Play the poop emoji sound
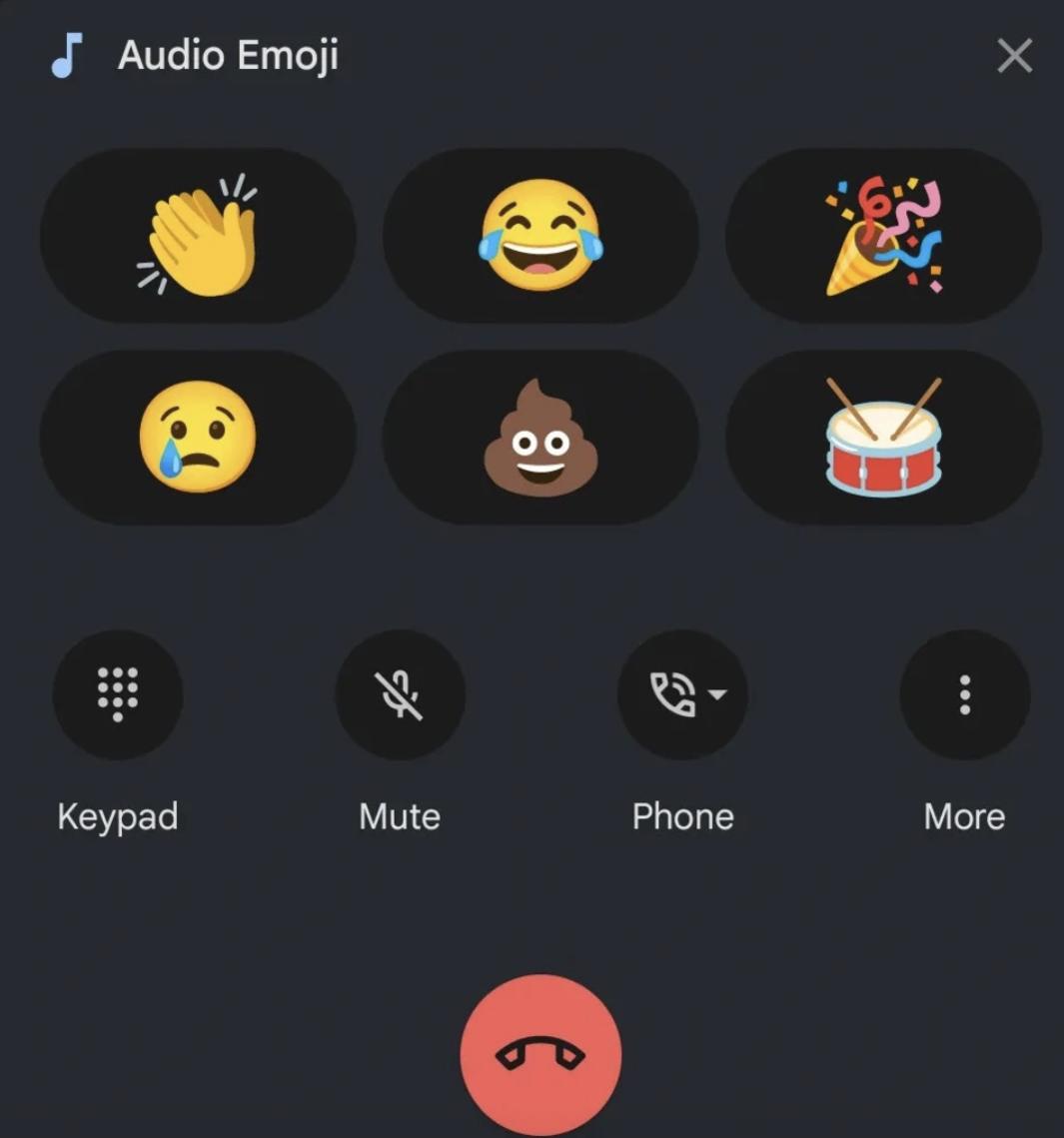The height and width of the screenshot is (1138, 1064). click(540, 437)
